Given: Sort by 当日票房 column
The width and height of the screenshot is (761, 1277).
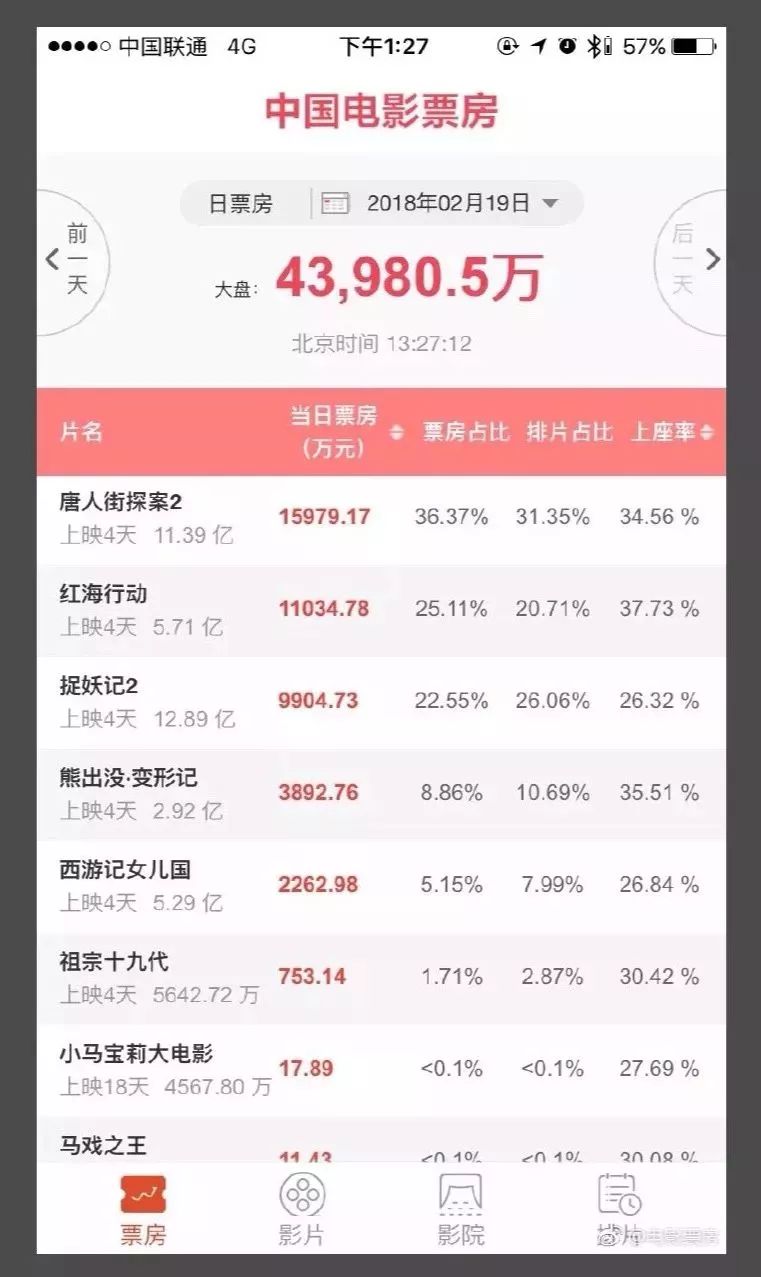Looking at the screenshot, I should pyautogui.click(x=340, y=432).
